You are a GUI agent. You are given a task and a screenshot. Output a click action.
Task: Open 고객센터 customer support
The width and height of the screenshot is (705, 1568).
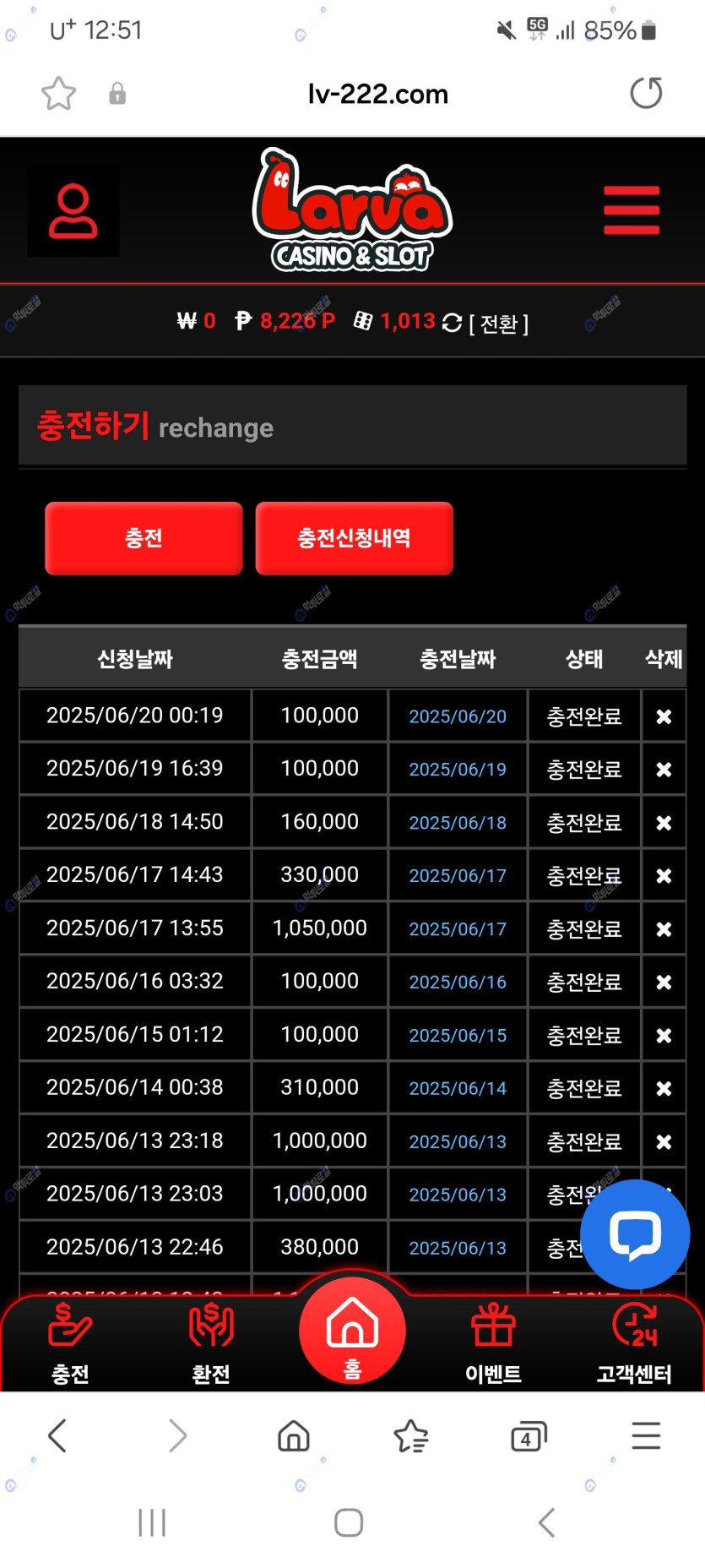tap(634, 1343)
